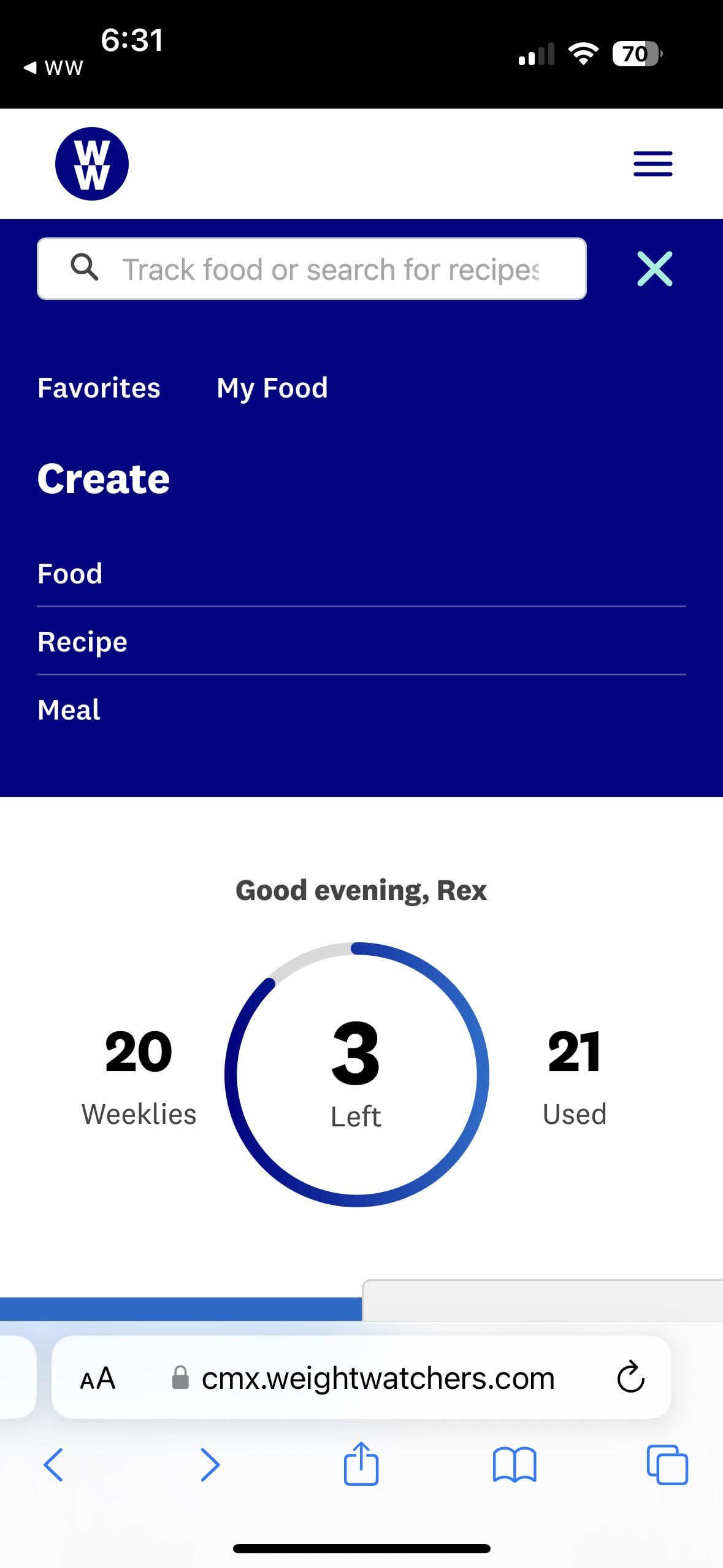
Task: Open the Safari tab switcher icon
Action: tap(667, 1466)
